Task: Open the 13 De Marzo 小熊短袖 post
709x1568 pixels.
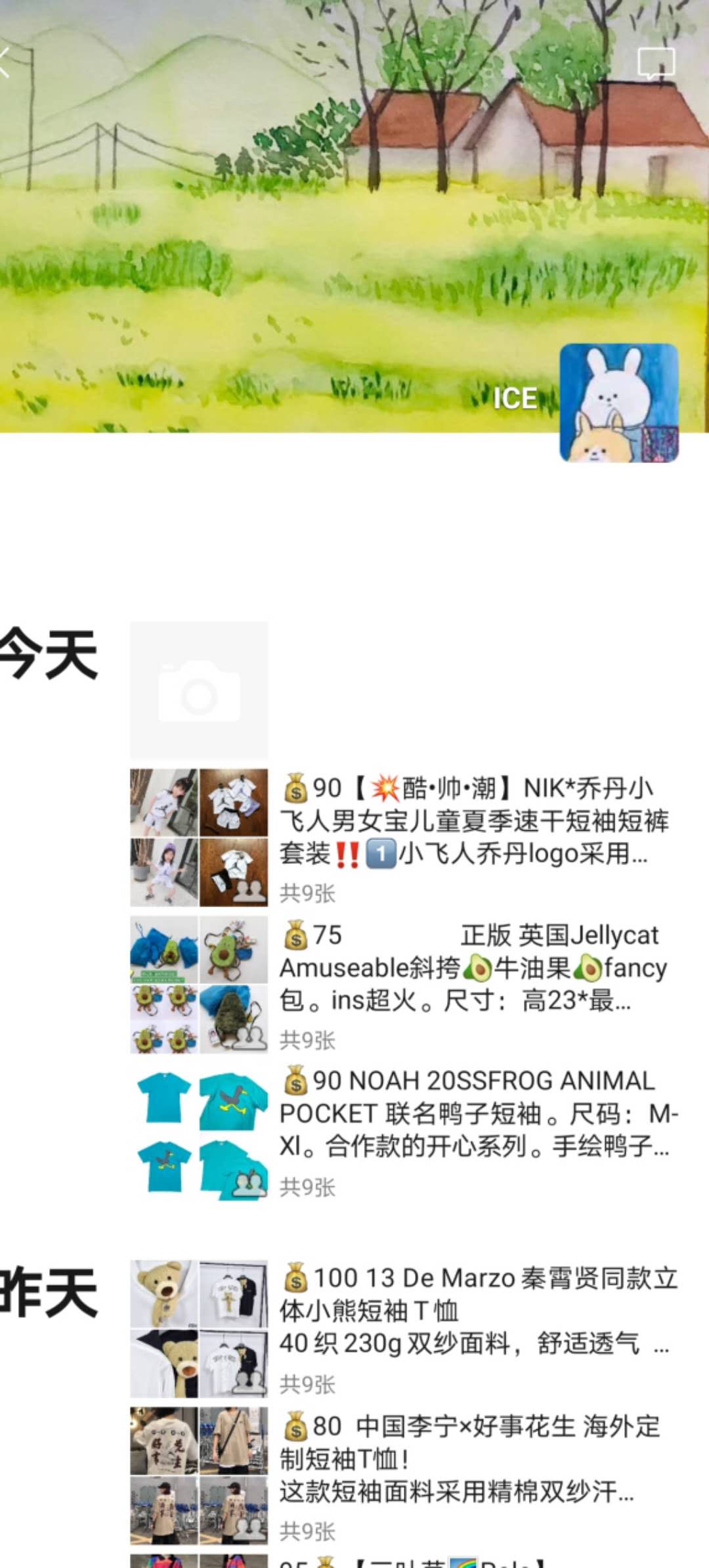Action: pyautogui.click(x=474, y=1311)
